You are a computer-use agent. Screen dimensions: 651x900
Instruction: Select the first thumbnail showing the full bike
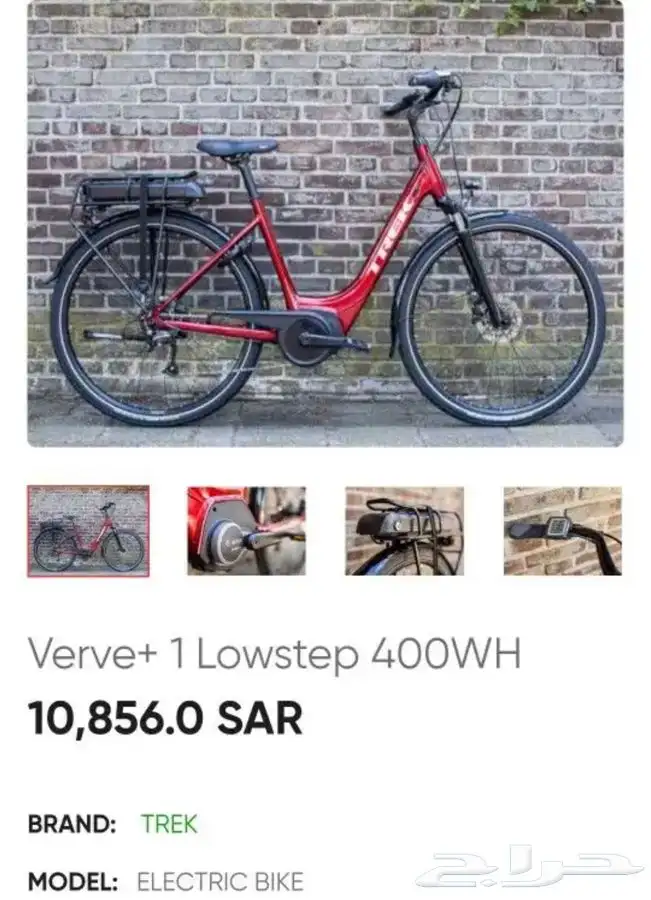(88, 531)
